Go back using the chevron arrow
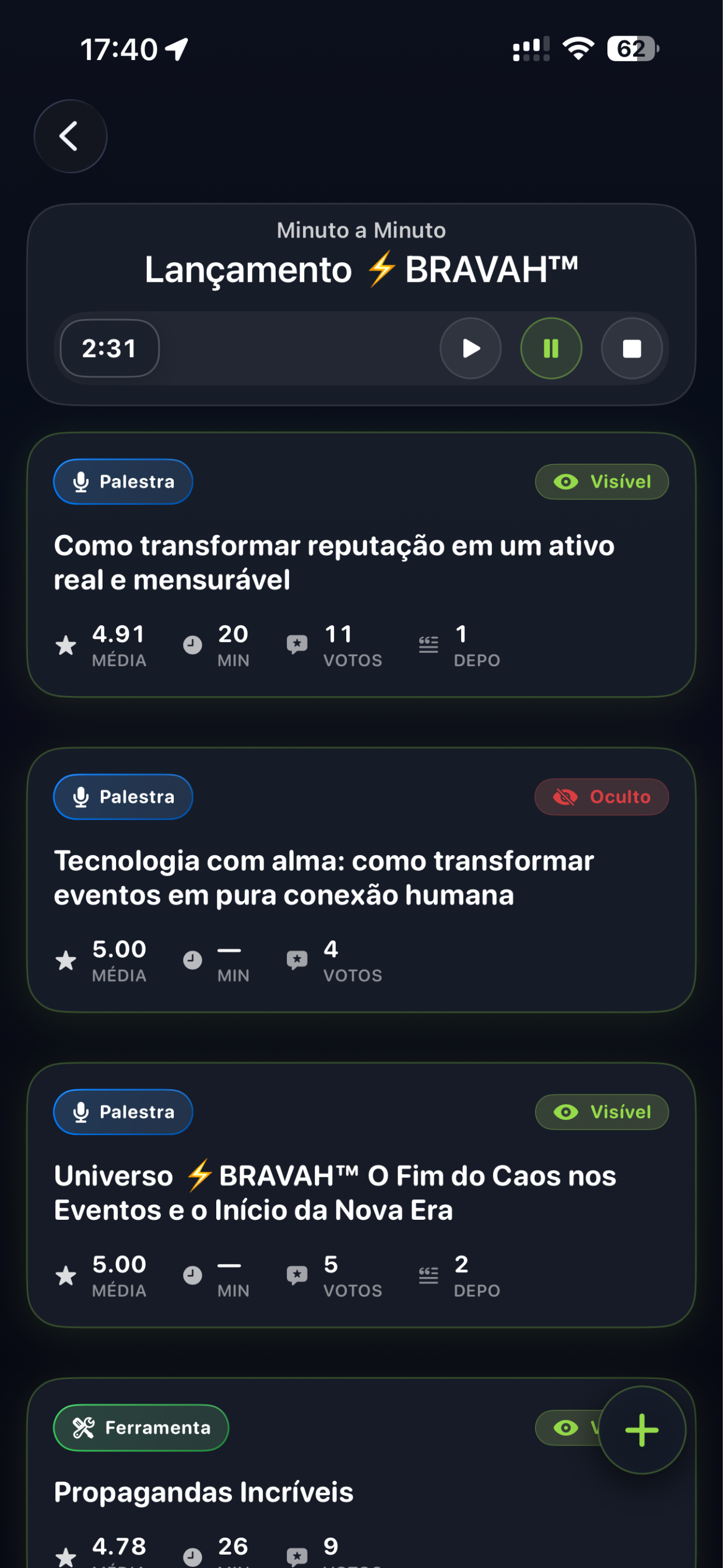724x1568 pixels. pyautogui.click(x=70, y=136)
